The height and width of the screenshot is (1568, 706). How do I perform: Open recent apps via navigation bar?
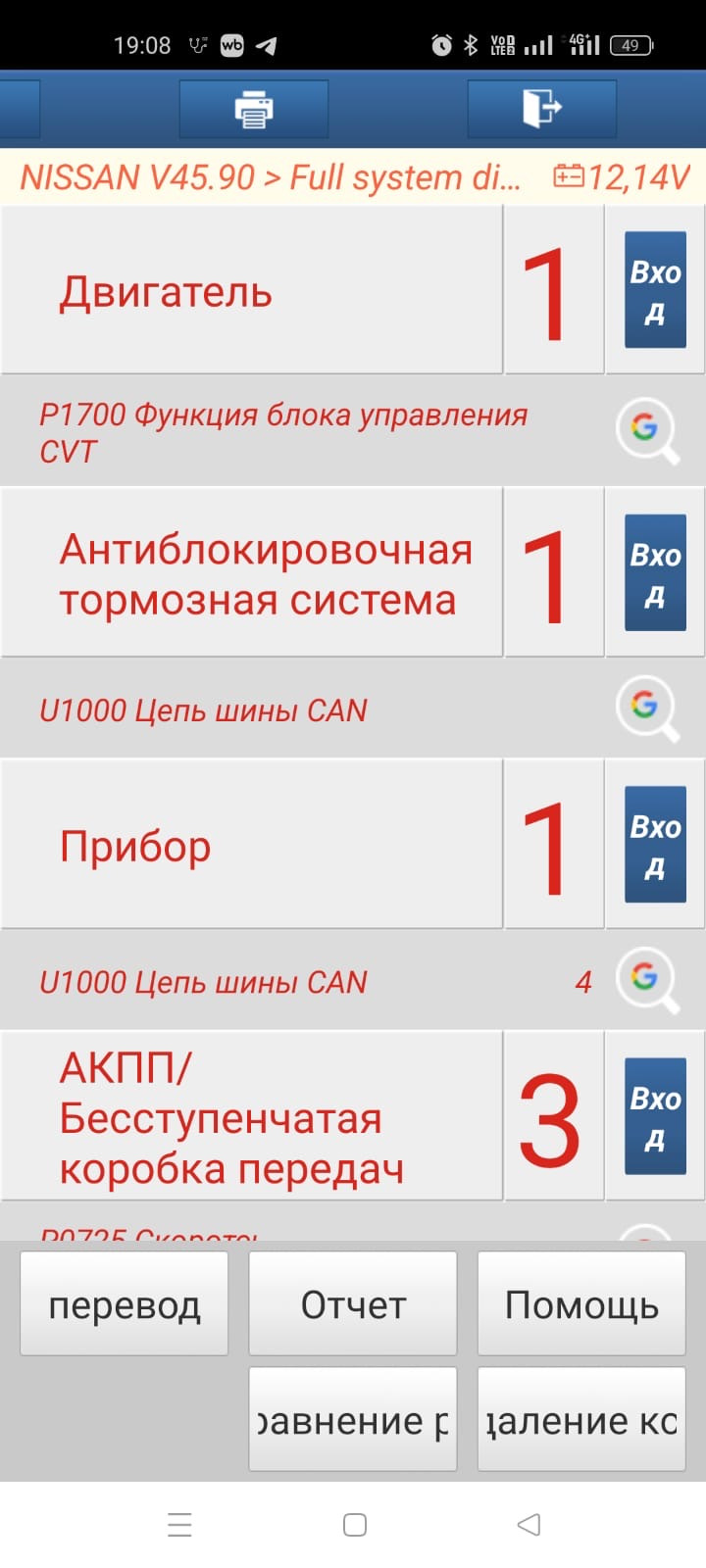point(179,1525)
